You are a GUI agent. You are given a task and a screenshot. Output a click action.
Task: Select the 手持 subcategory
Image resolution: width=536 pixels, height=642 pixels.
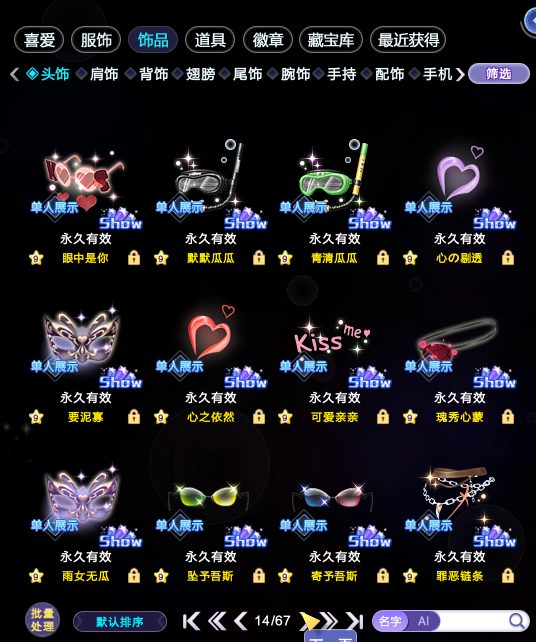(x=341, y=74)
